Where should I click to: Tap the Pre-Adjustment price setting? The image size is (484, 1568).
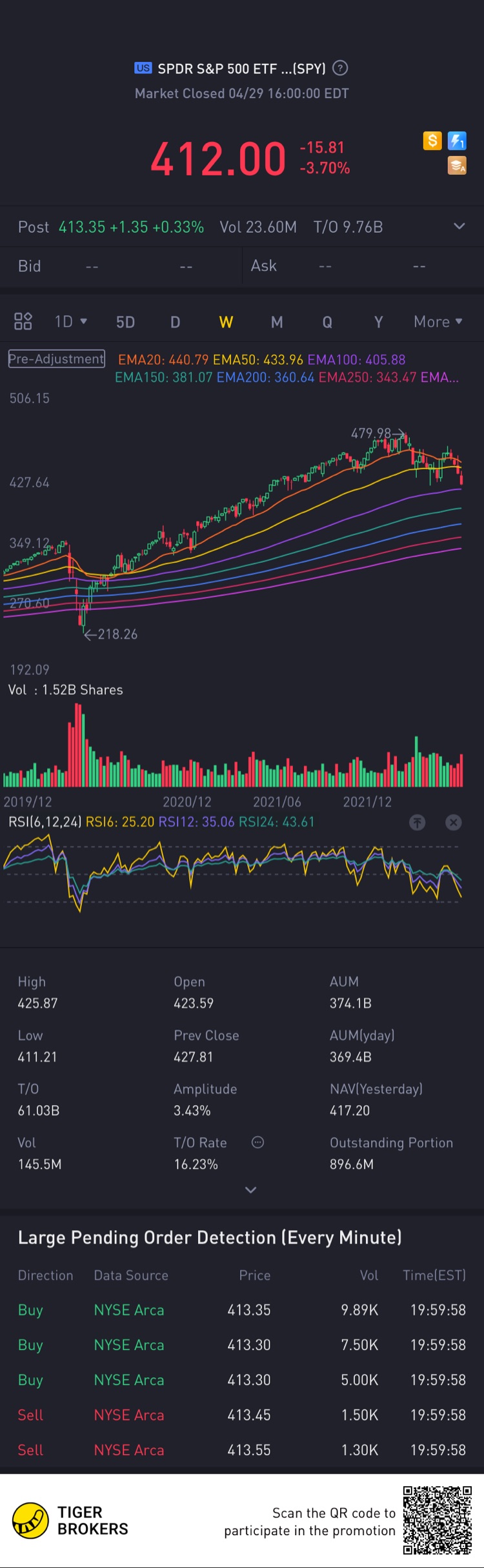click(x=56, y=358)
